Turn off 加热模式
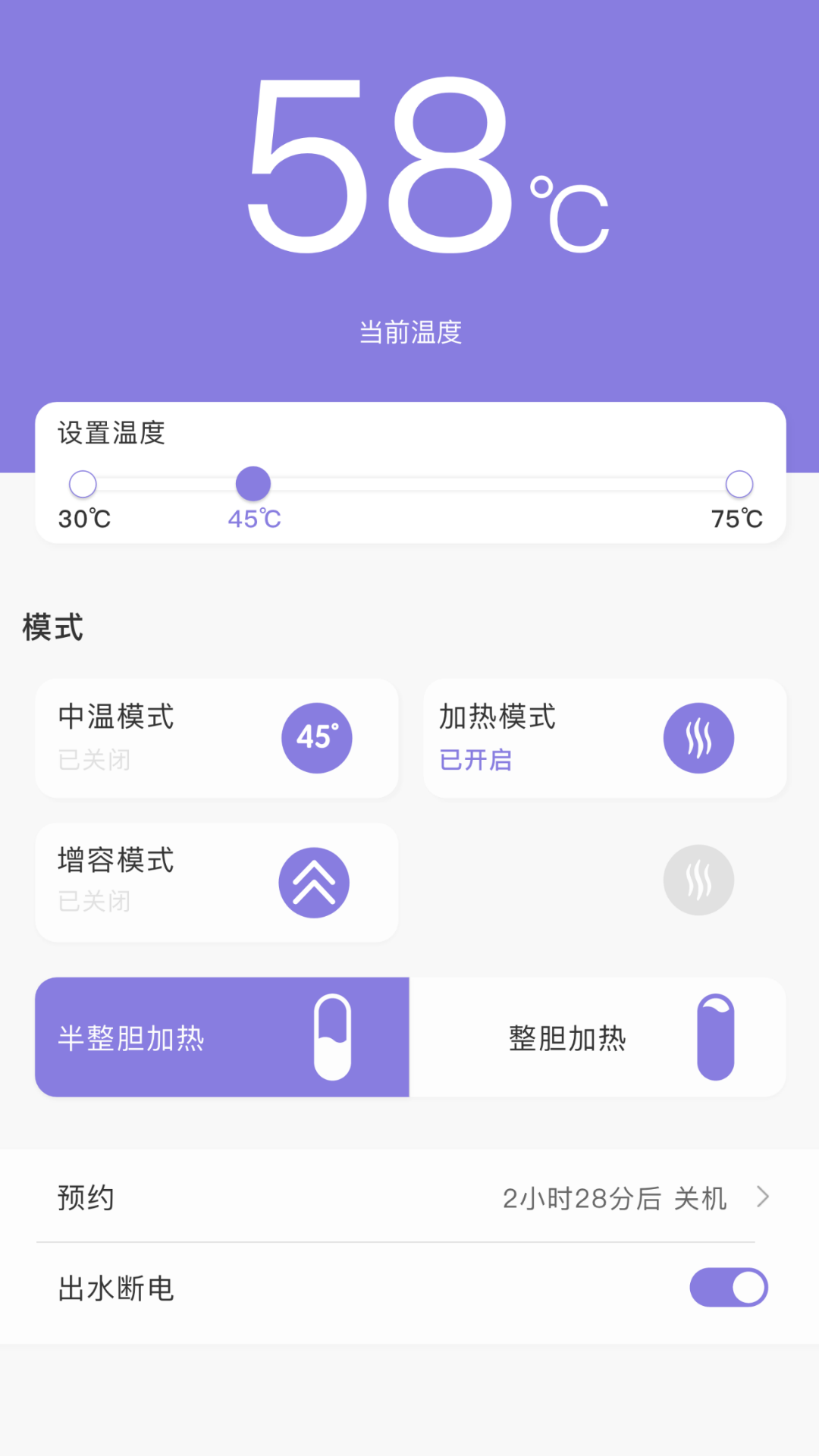The width and height of the screenshot is (819, 1456). [604, 738]
